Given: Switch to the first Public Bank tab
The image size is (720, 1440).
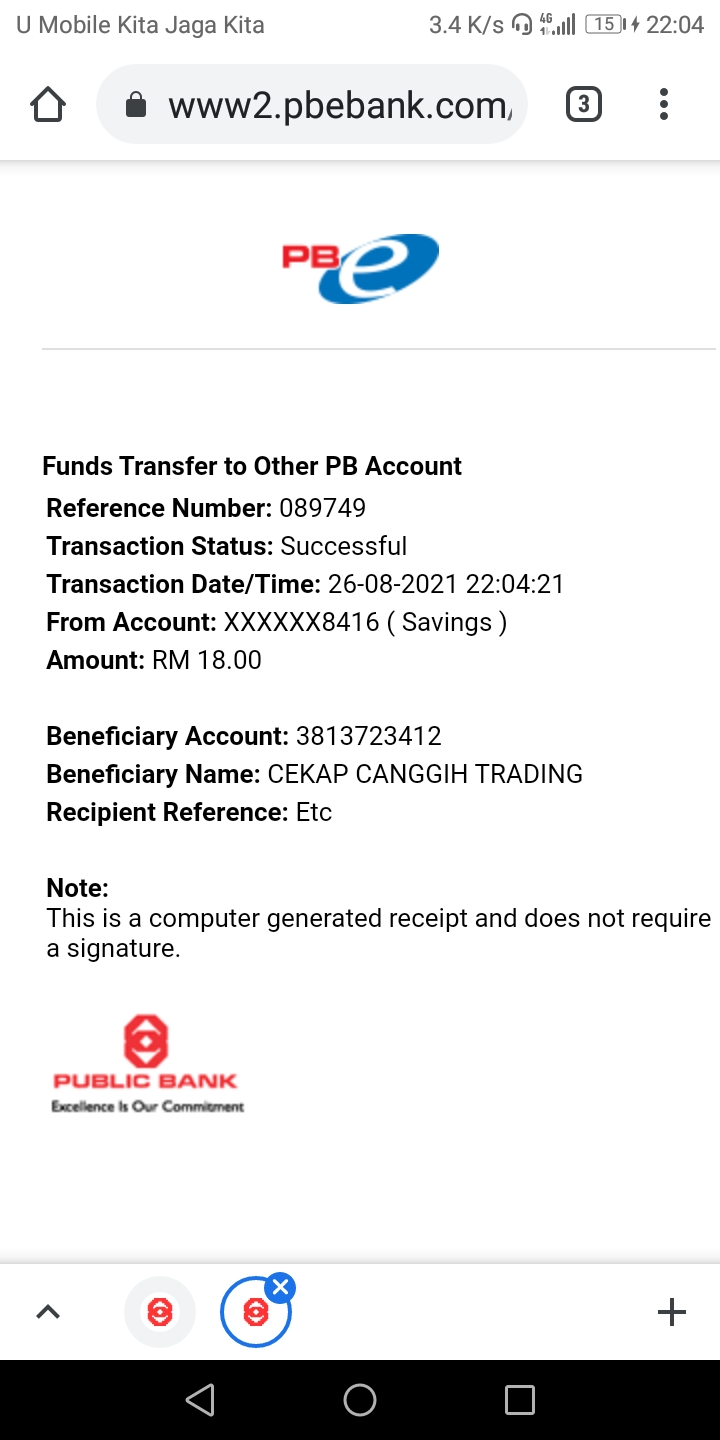Looking at the screenshot, I should click(160, 1312).
